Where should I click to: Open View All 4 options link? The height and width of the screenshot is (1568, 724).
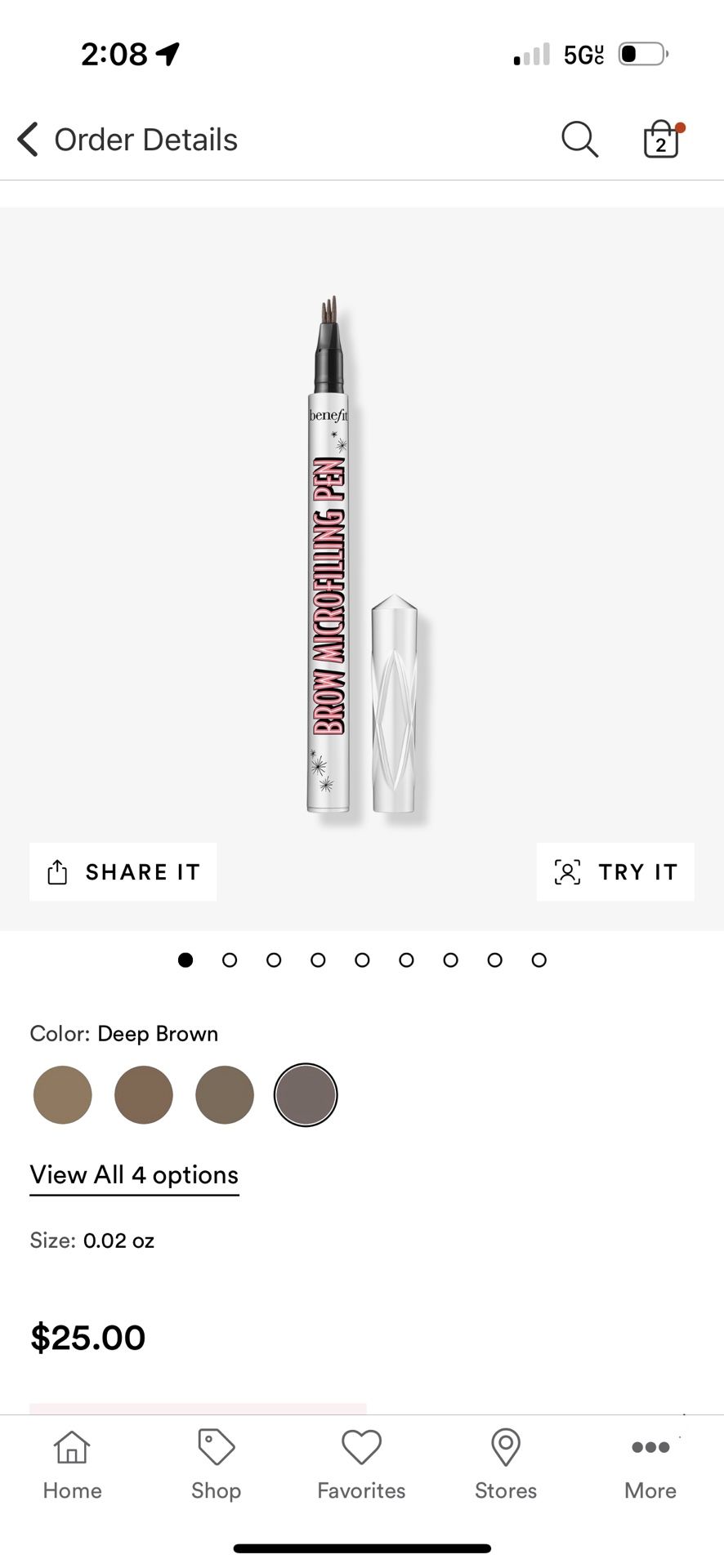pyautogui.click(x=133, y=1174)
